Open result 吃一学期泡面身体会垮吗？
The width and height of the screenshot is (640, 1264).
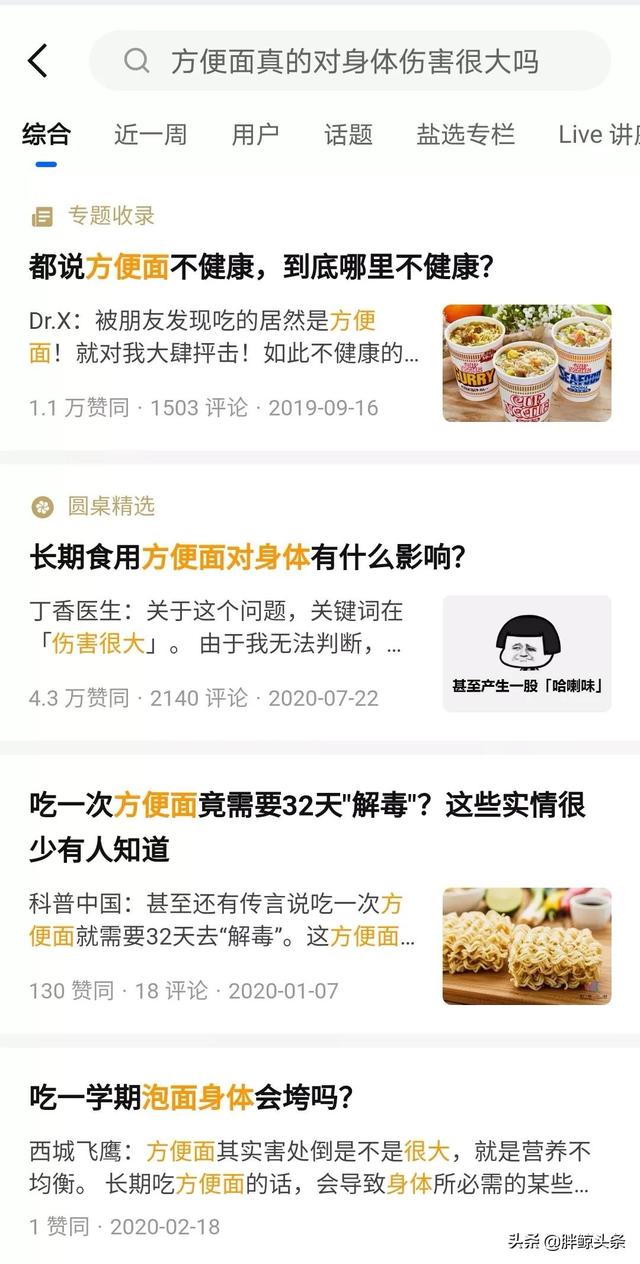point(191,1097)
